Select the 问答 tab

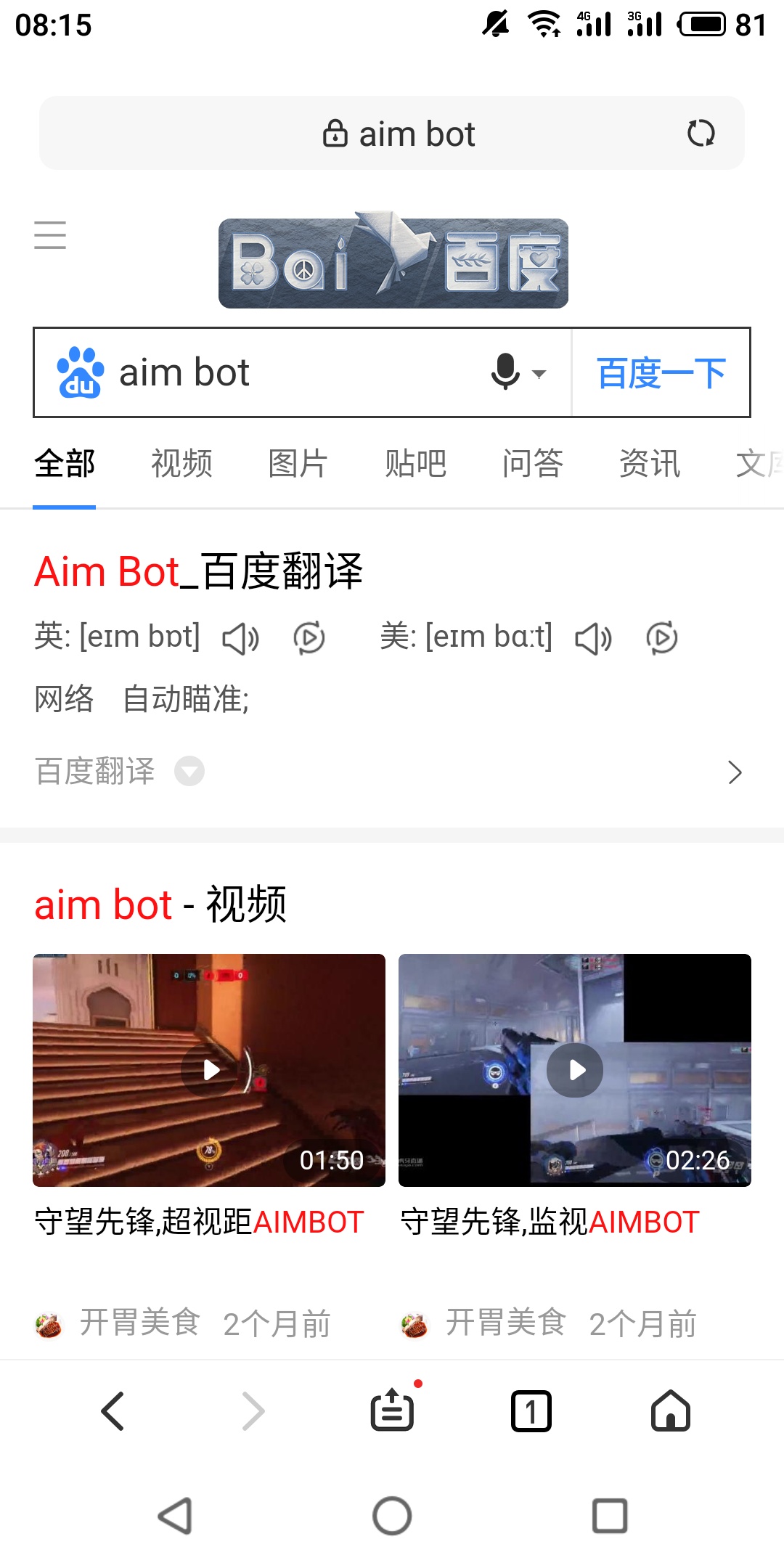coord(533,464)
